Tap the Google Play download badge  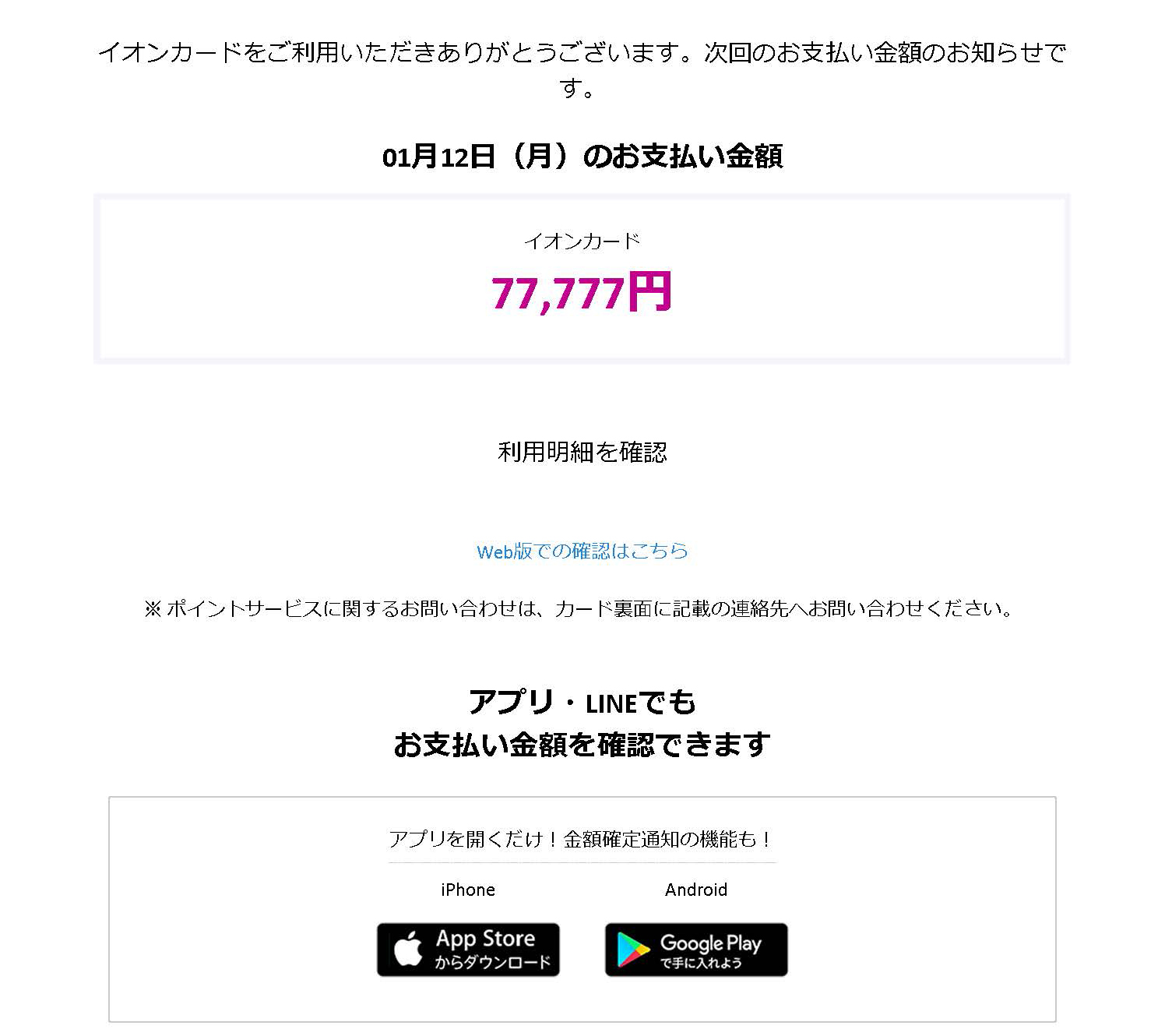(696, 950)
